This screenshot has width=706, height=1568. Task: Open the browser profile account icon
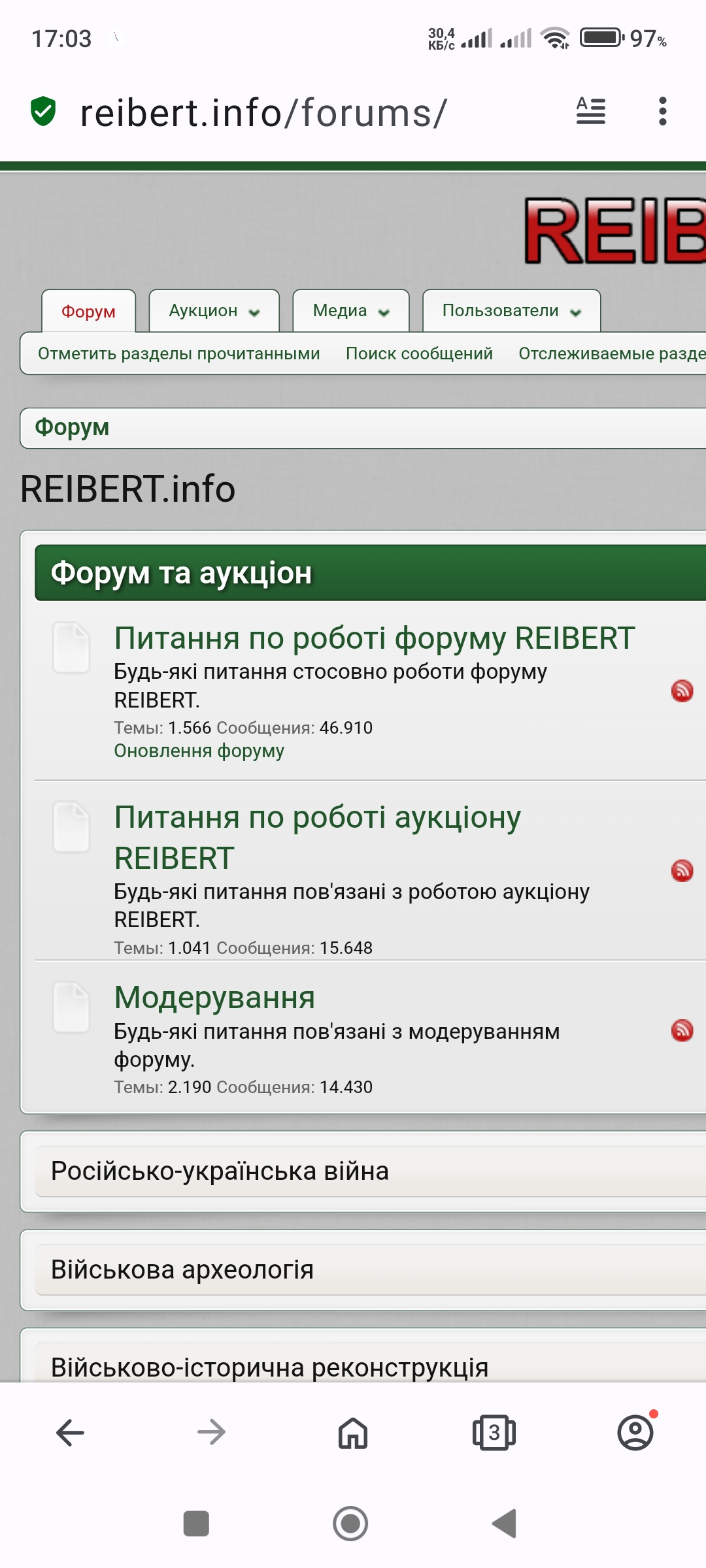635,1433
